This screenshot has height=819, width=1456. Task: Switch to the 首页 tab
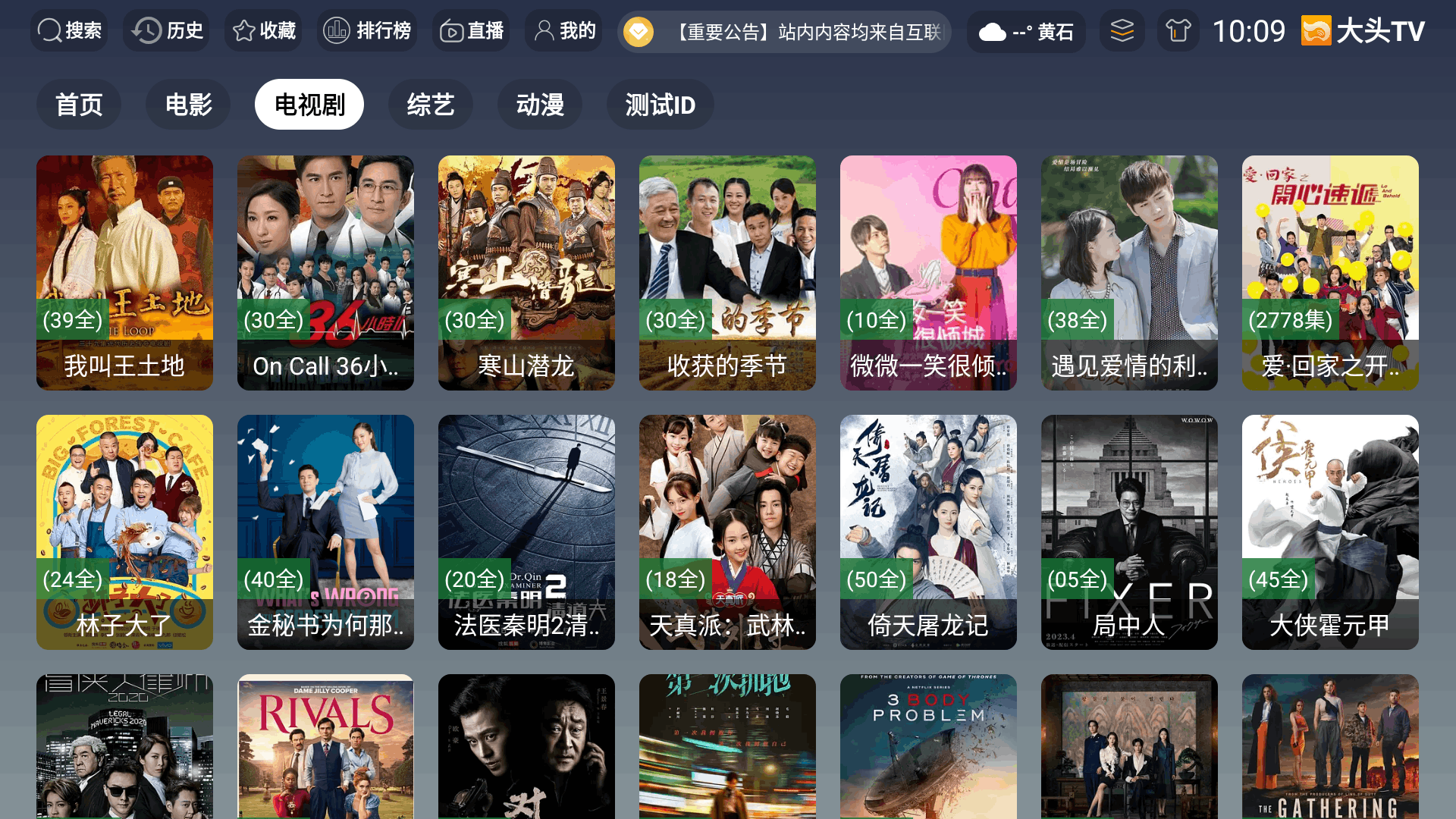click(x=78, y=105)
